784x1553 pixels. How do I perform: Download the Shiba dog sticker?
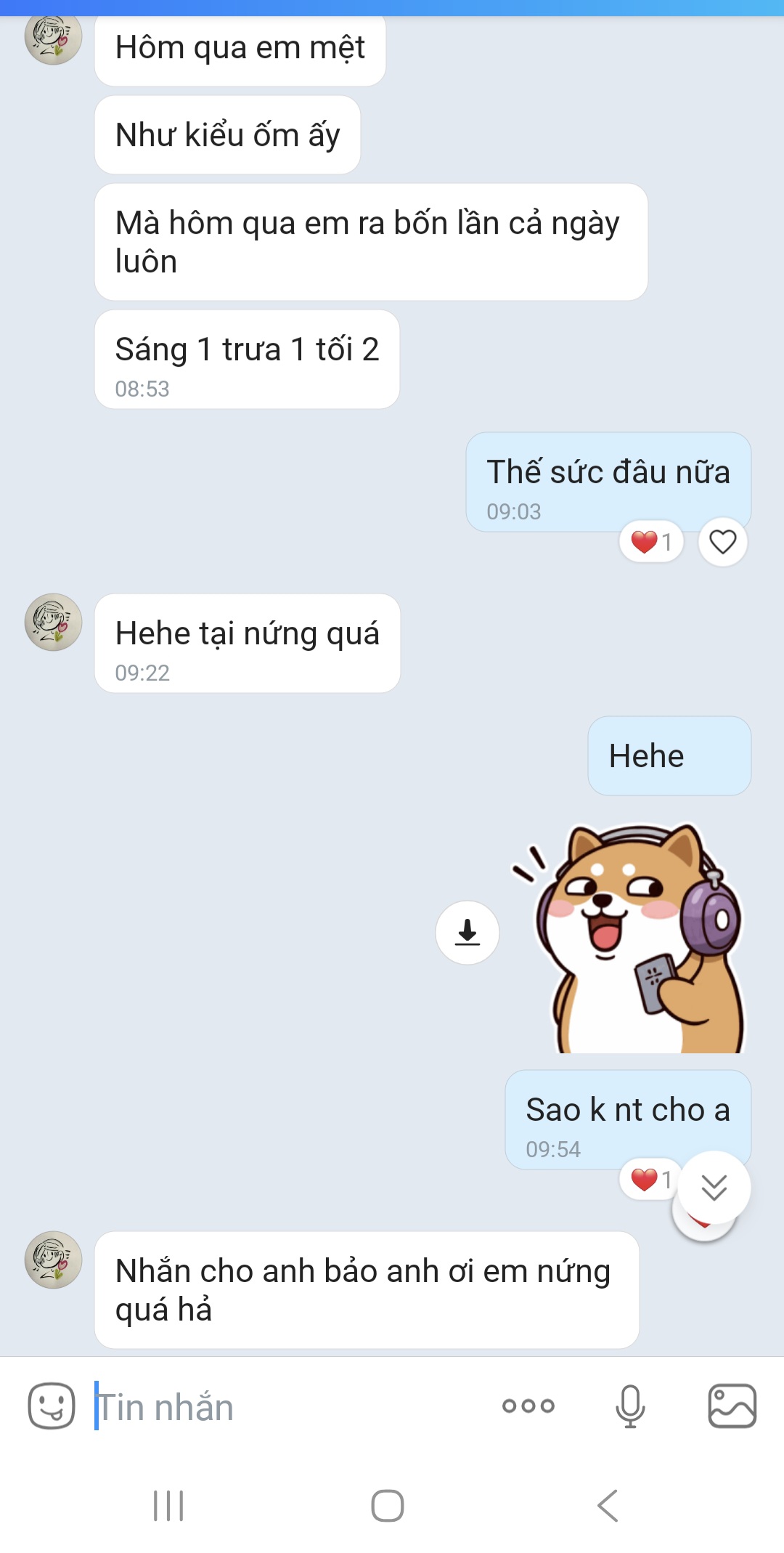[467, 933]
